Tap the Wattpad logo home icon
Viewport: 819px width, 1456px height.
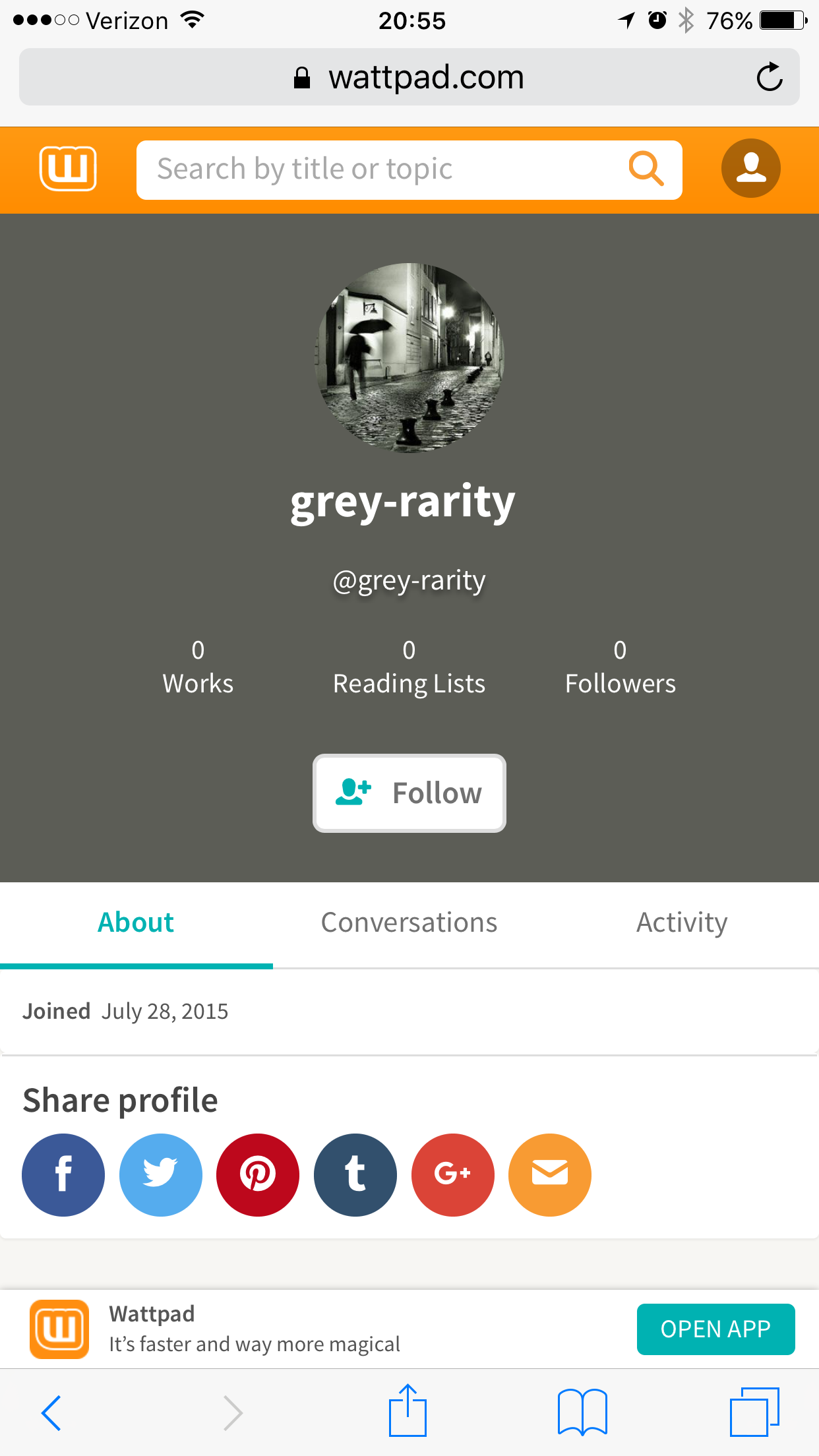coord(68,169)
